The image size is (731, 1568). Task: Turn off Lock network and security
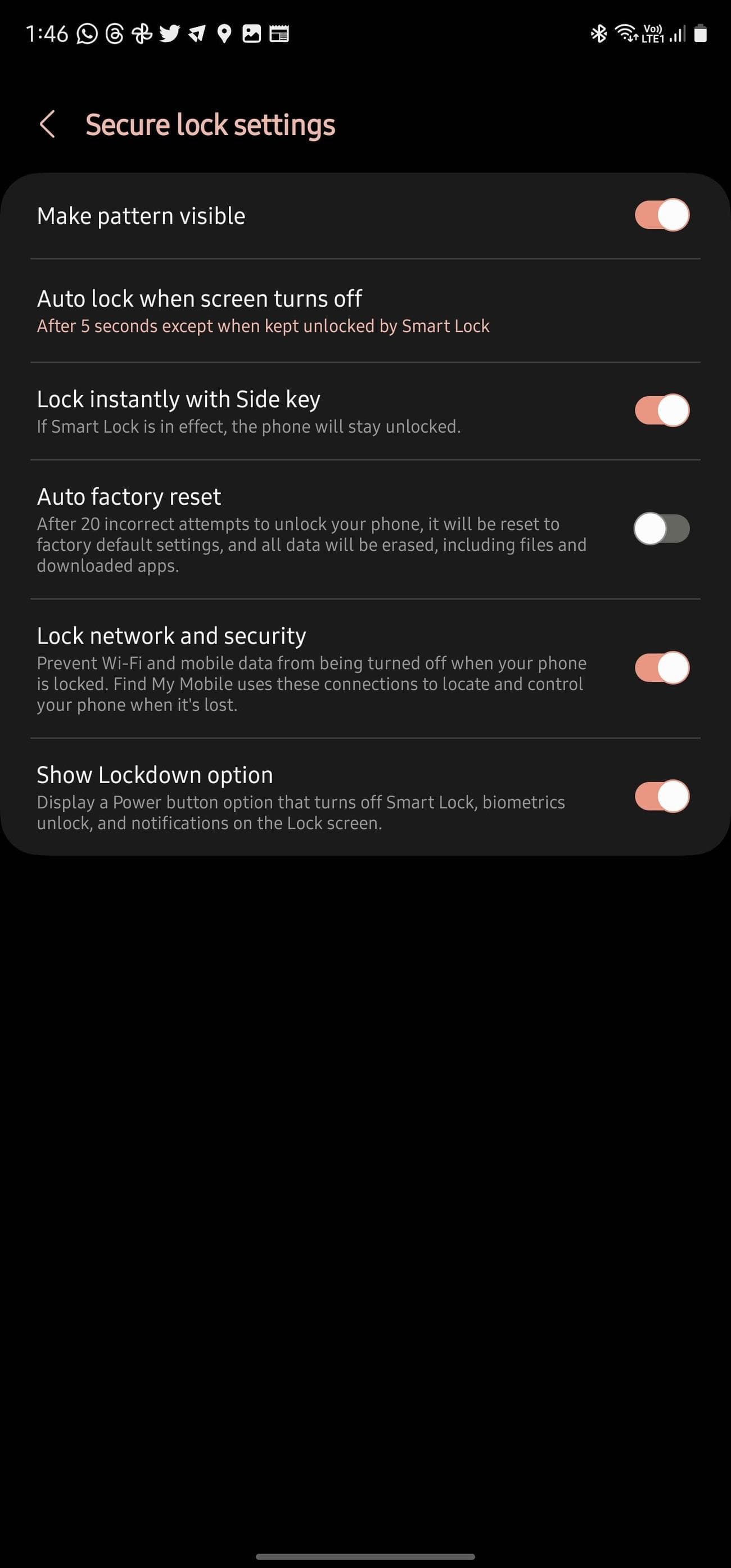(661, 667)
